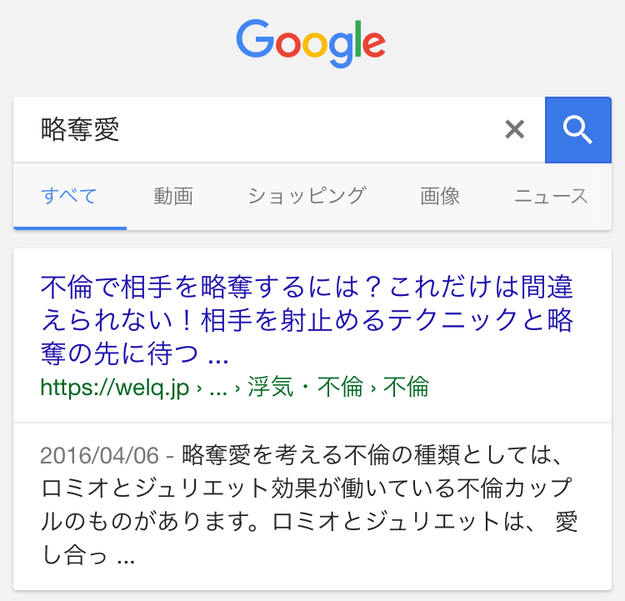The image size is (625, 601).
Task: Switch to the ニュース tab
Action: [551, 196]
